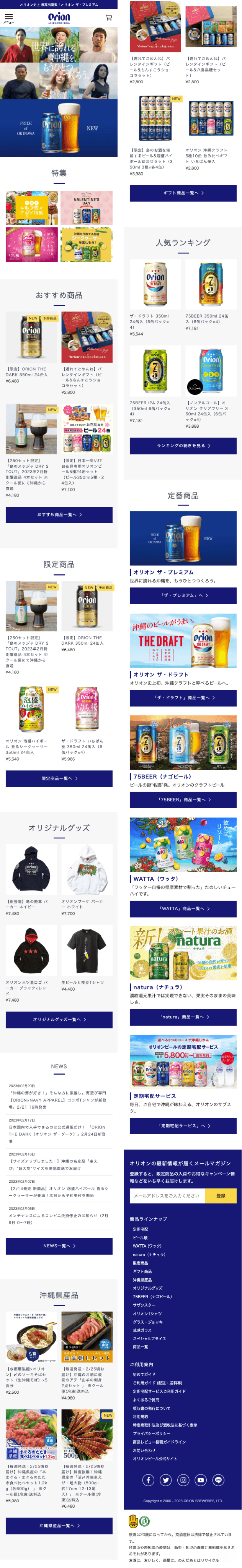Open the 75BEER 350ml 24缶入 ranking item

[x=210, y=298]
